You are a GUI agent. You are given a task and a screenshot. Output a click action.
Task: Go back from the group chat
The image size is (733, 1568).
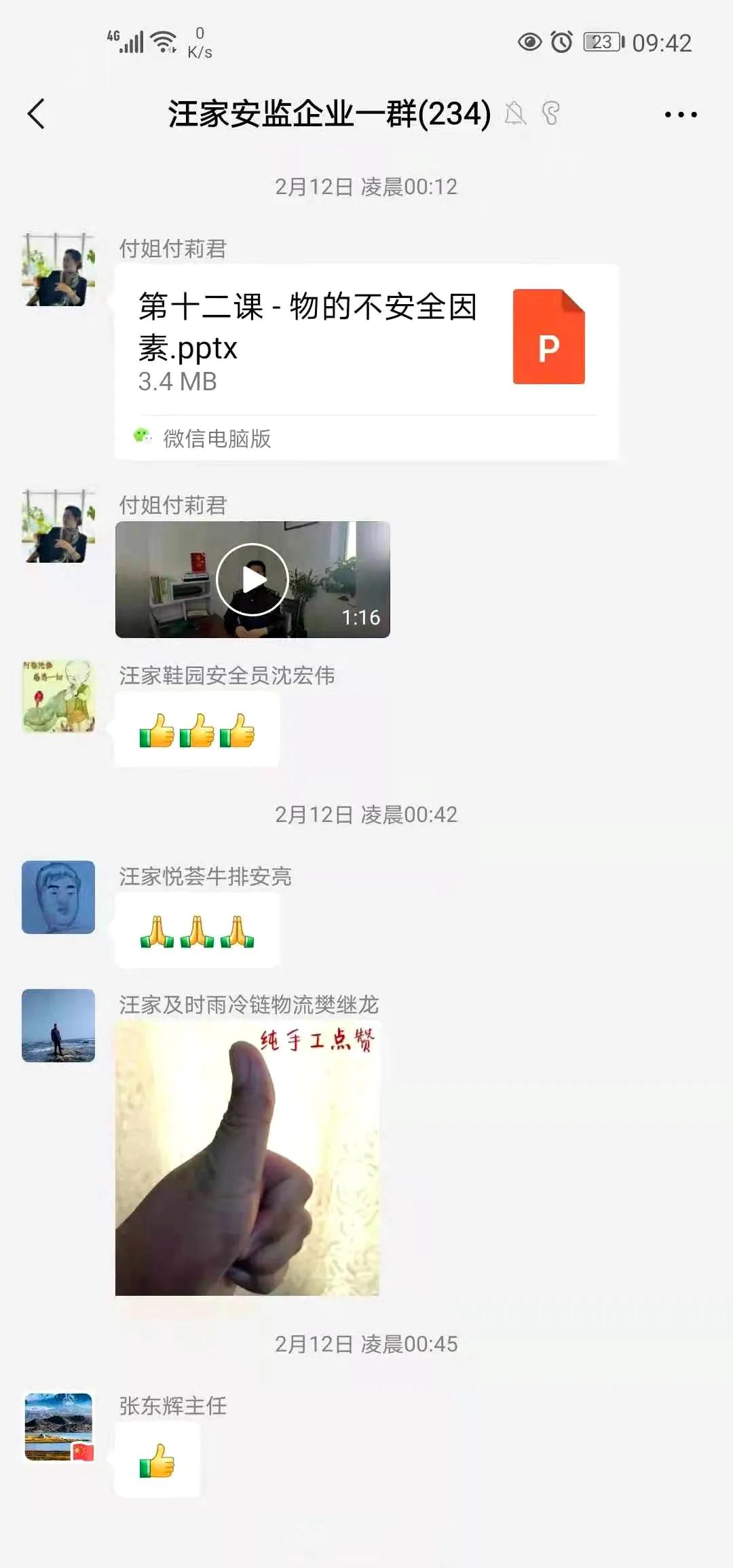(x=37, y=114)
